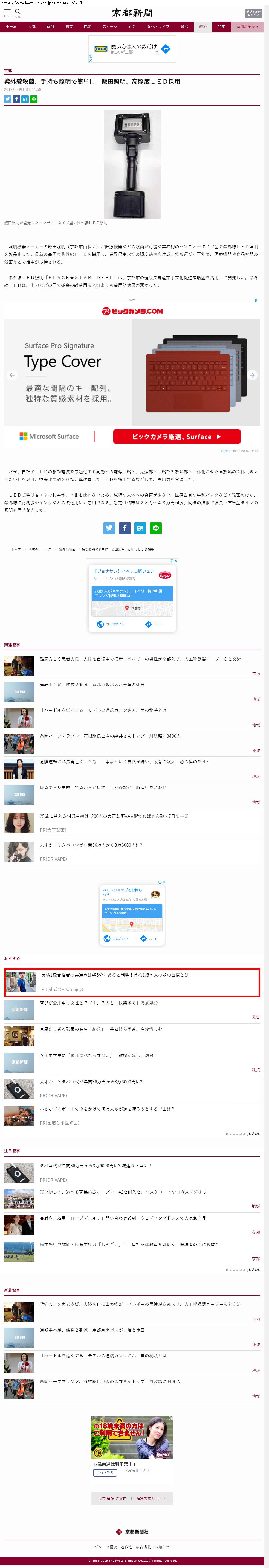Viewport: 269px width, 1568px height.
Task: Open article about 難病ALS患者支援 in 関連記事
Action: coord(140,659)
